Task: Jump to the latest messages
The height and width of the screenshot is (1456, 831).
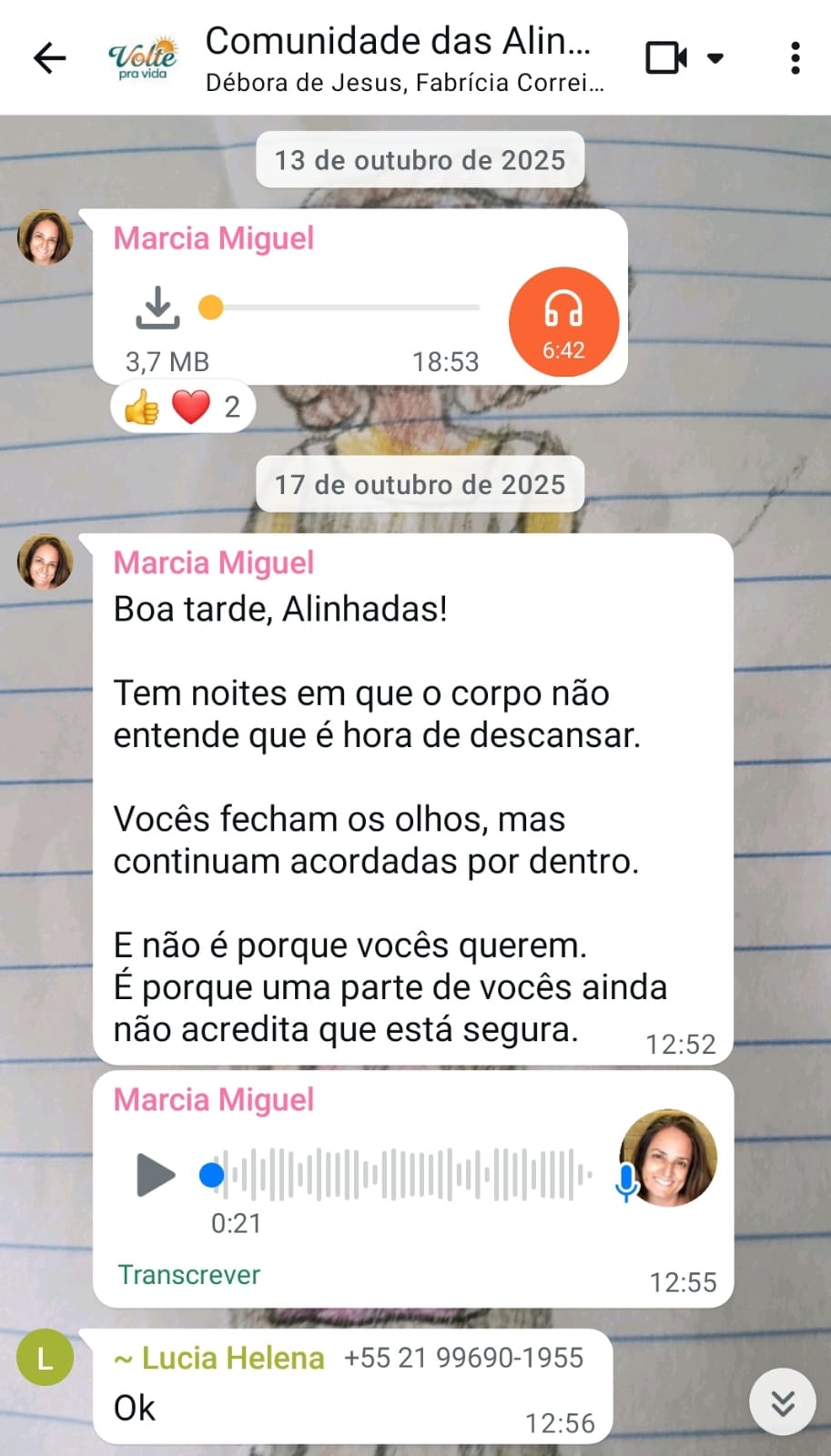Action: click(782, 1402)
